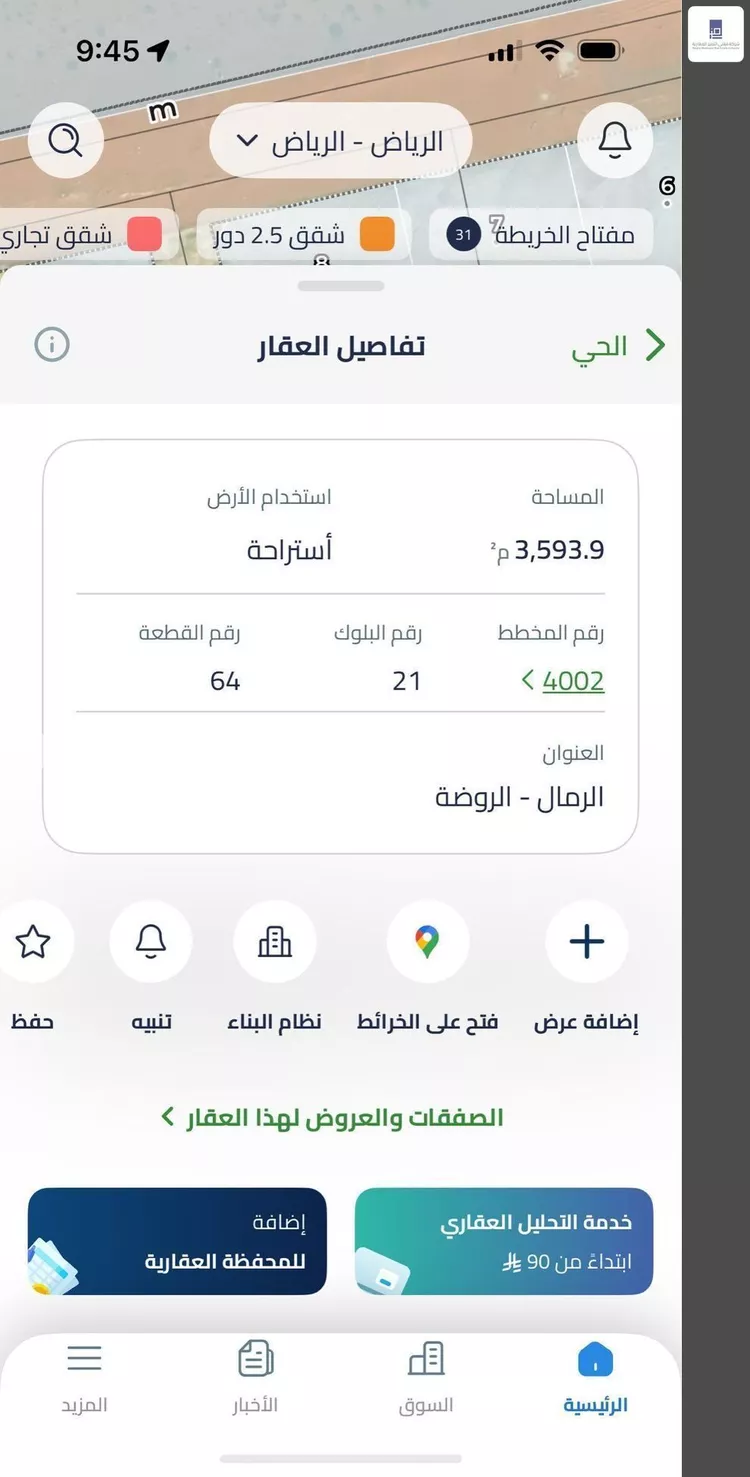The width and height of the screenshot is (750, 1477).
Task: Tap the plus icon to add an offer (إضافة عرض)
Action: 586,941
